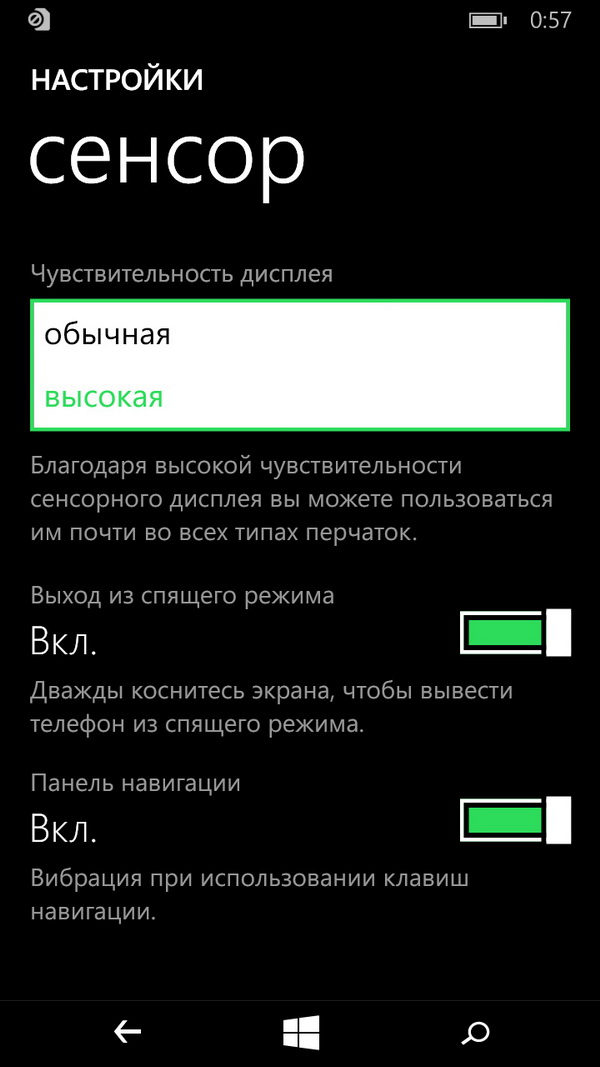Select обычная display sensitivity
The width and height of the screenshot is (600, 1067).
click(299, 335)
